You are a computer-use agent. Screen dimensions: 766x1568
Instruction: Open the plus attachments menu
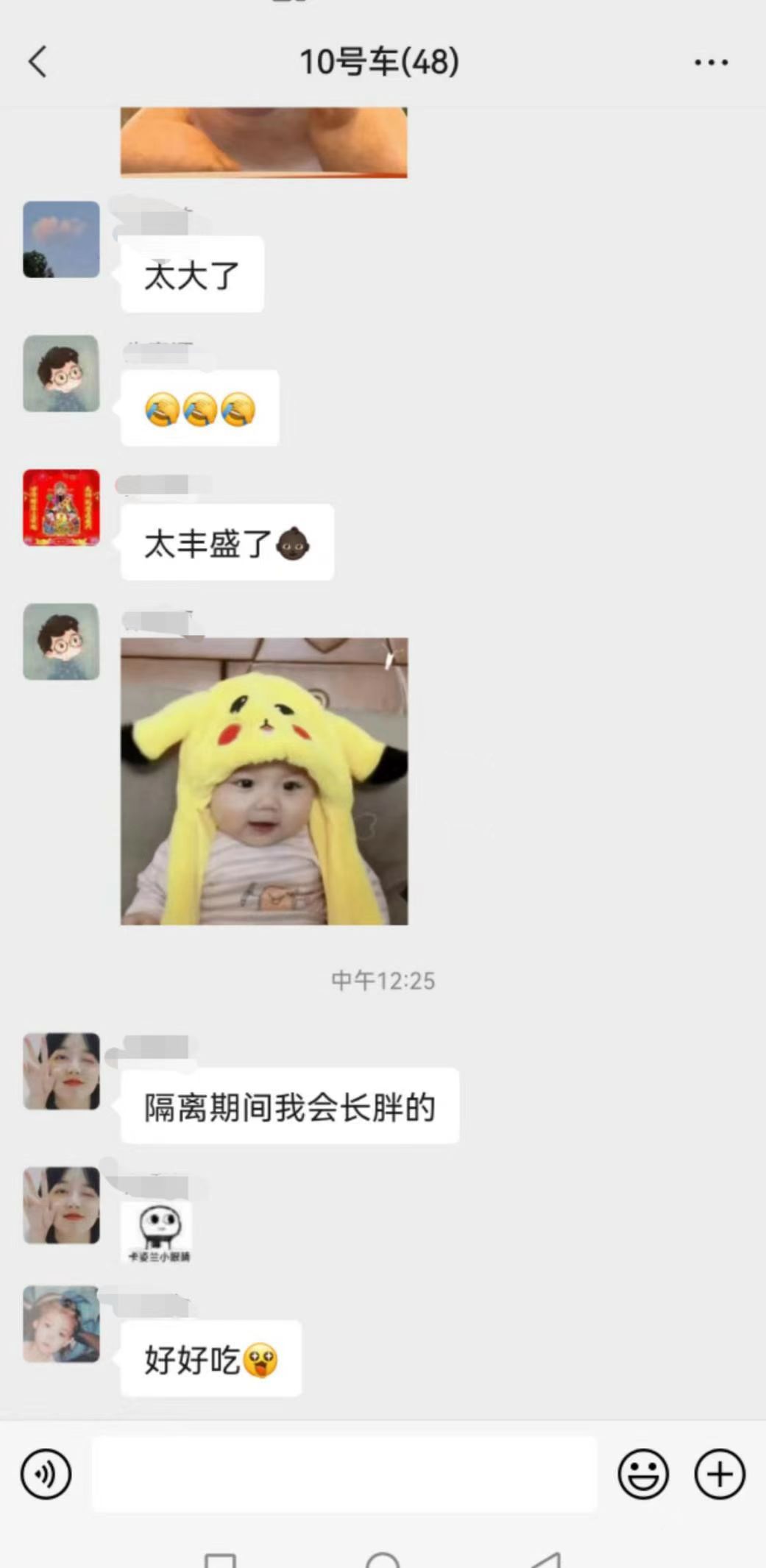(x=720, y=1474)
